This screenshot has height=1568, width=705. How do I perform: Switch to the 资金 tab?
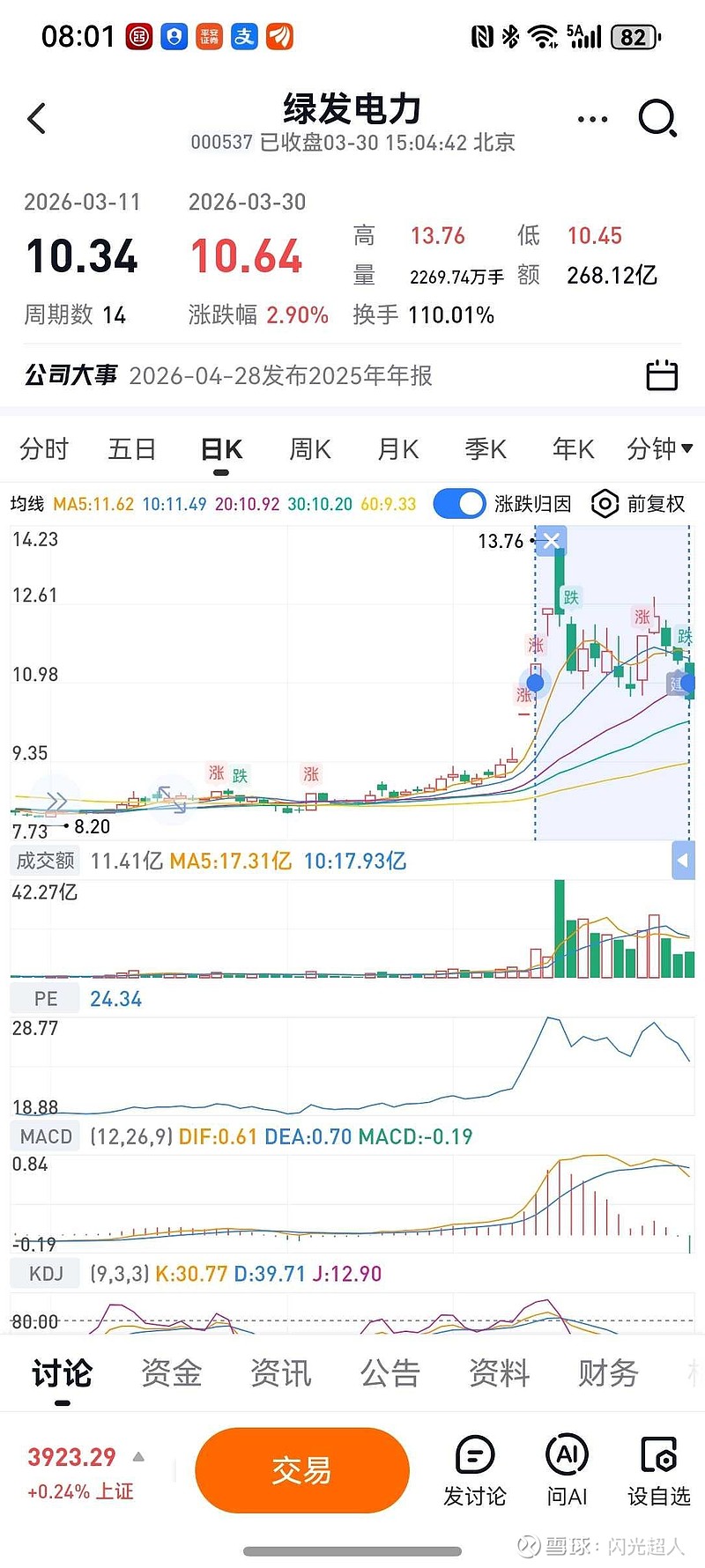pyautogui.click(x=172, y=1372)
